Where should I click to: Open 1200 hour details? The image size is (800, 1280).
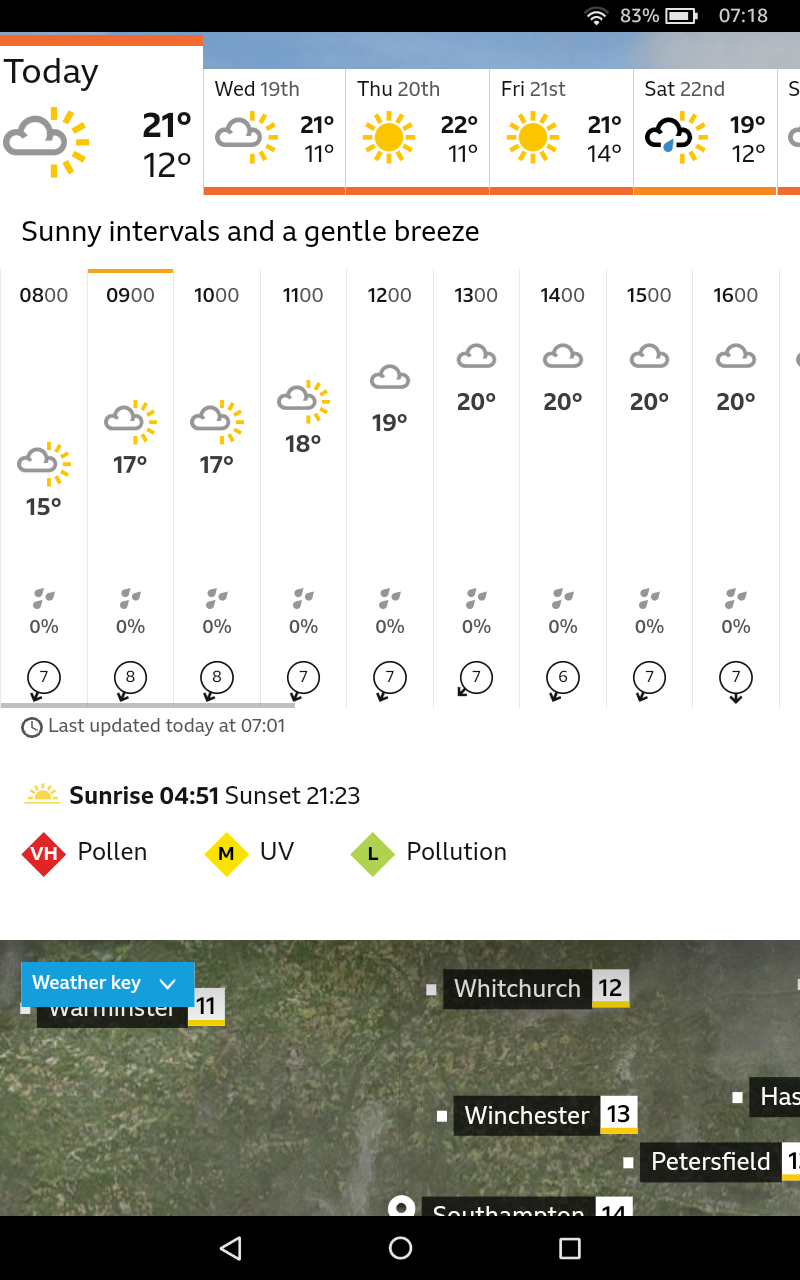390,490
